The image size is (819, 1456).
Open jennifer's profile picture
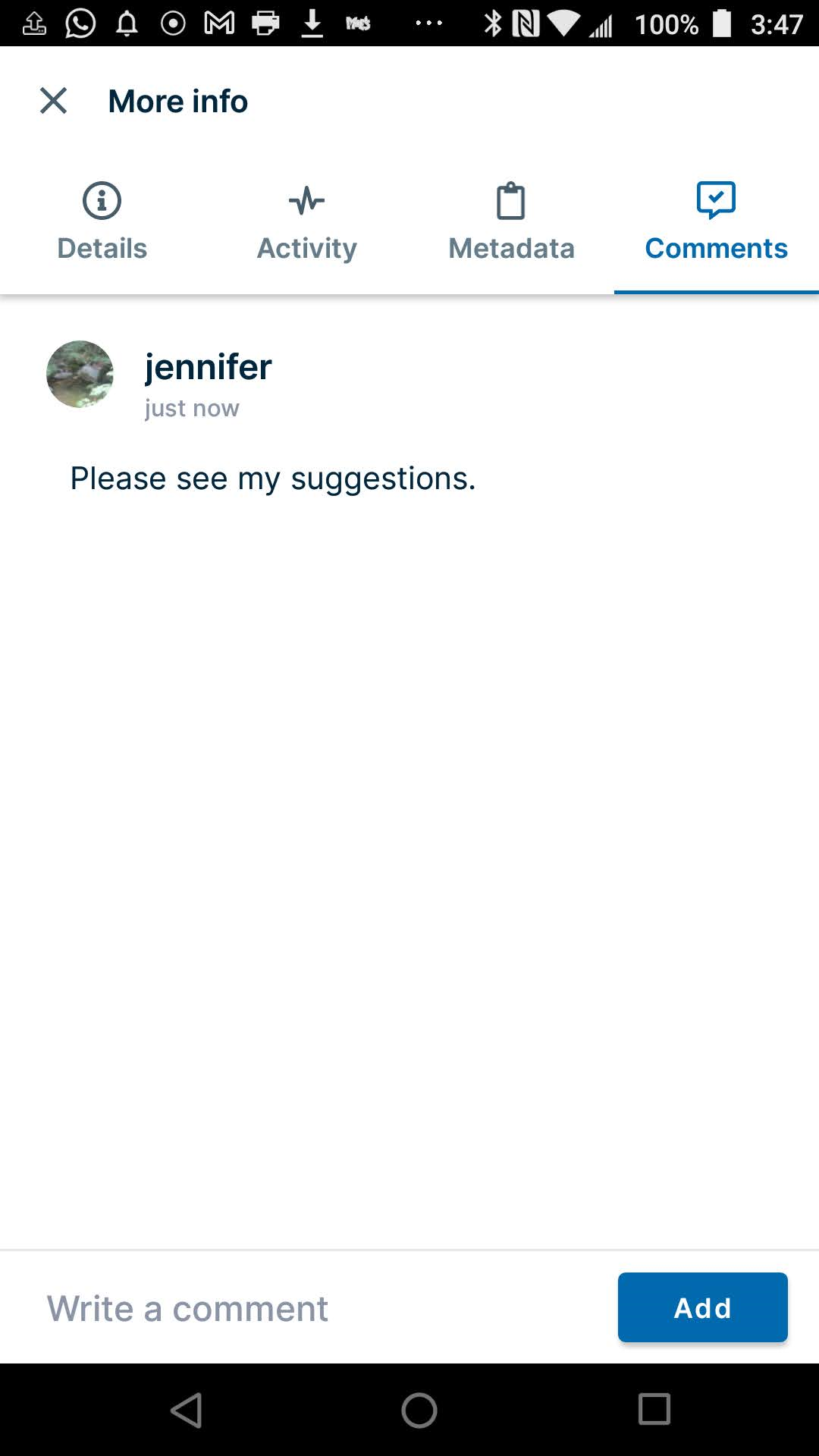point(80,374)
